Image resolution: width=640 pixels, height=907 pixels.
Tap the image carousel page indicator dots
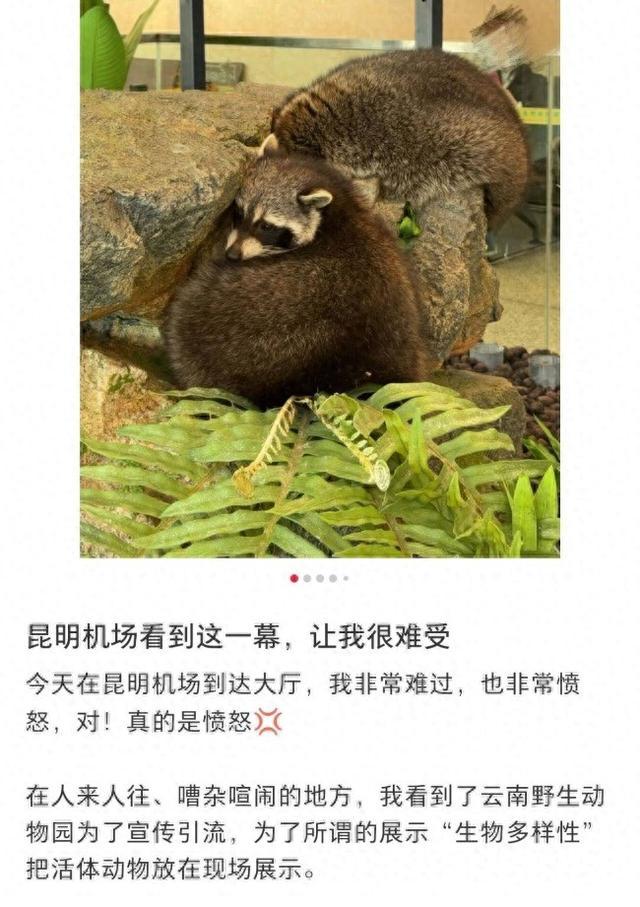coord(319,578)
